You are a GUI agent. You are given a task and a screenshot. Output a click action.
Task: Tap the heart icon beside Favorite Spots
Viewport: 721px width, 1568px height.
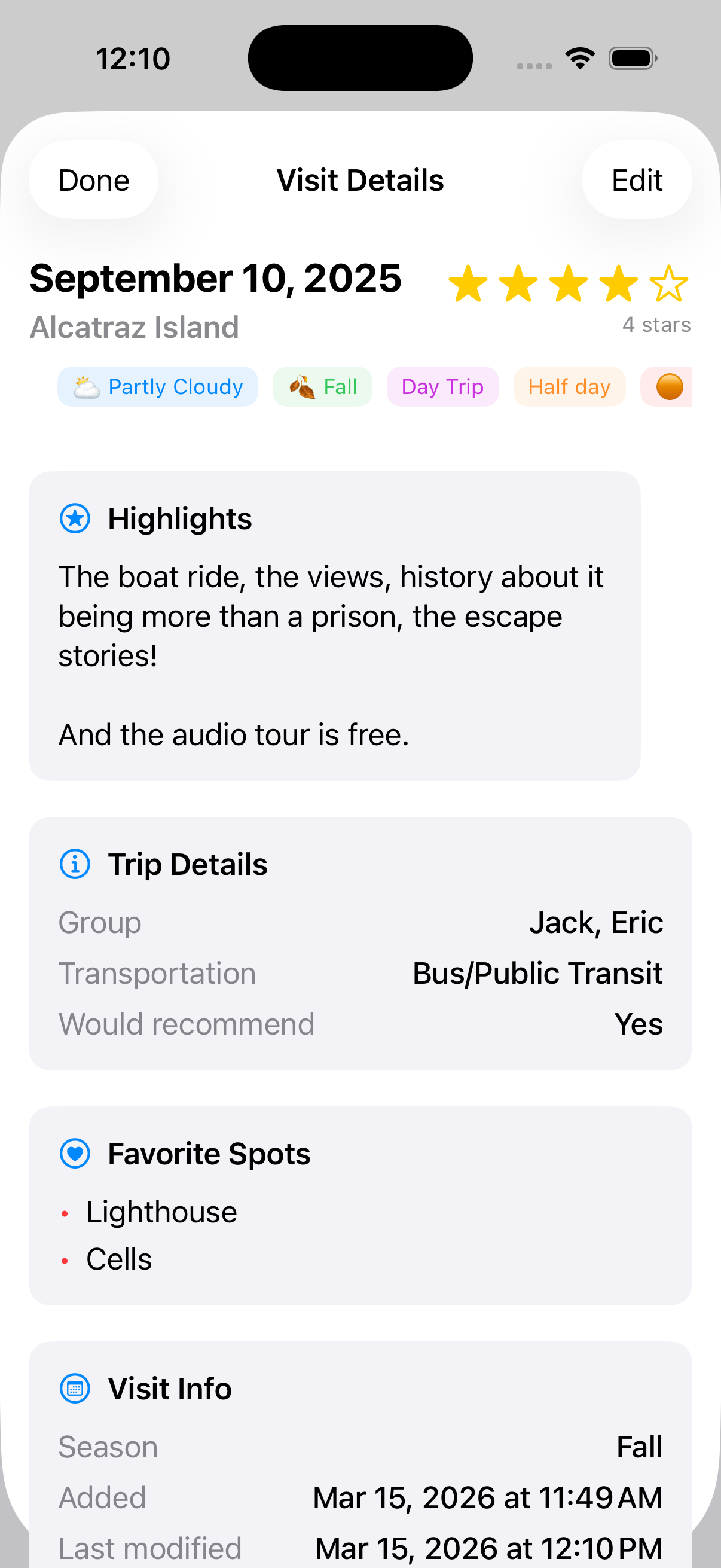coord(74,1152)
